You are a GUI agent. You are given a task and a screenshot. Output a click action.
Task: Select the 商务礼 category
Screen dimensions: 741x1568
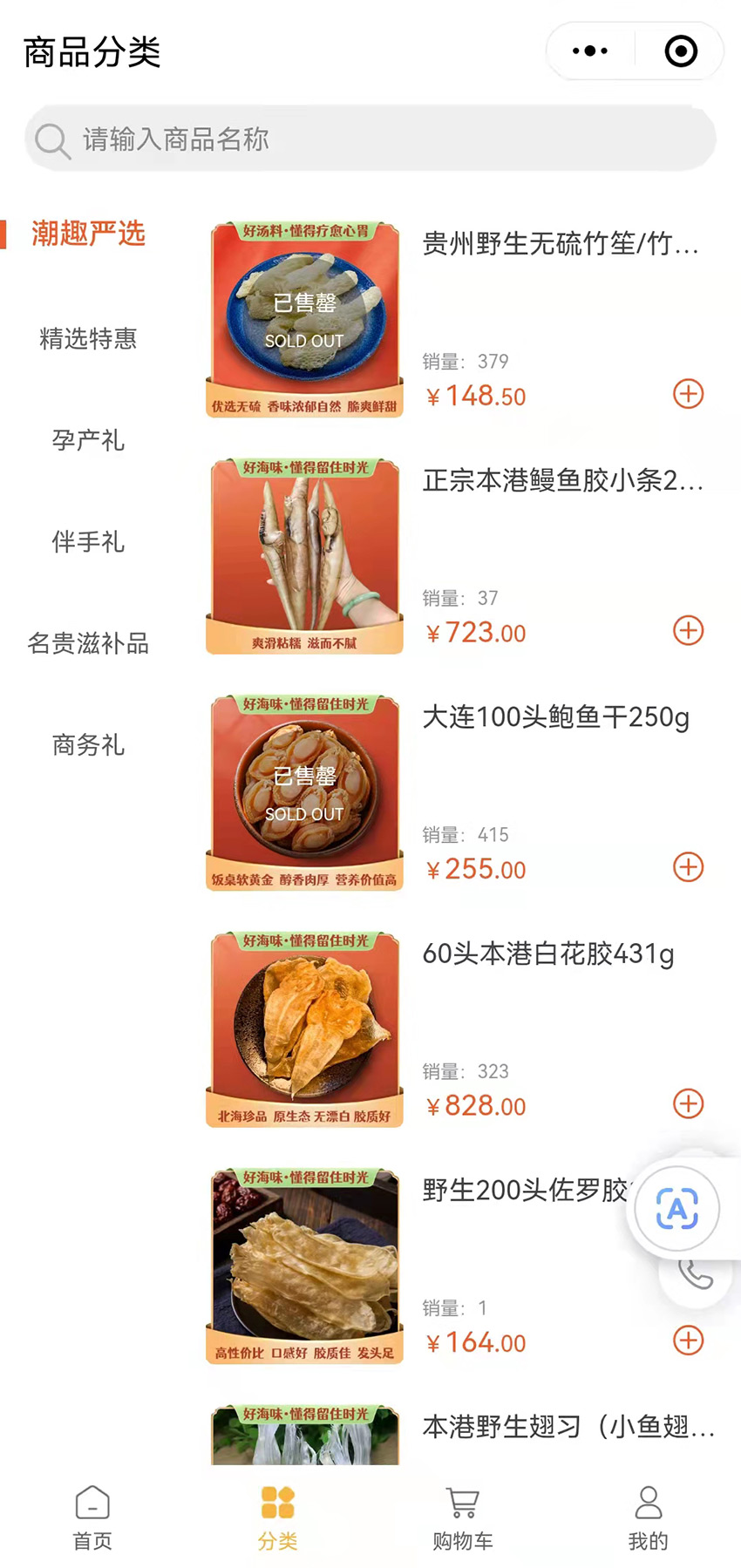click(x=88, y=745)
